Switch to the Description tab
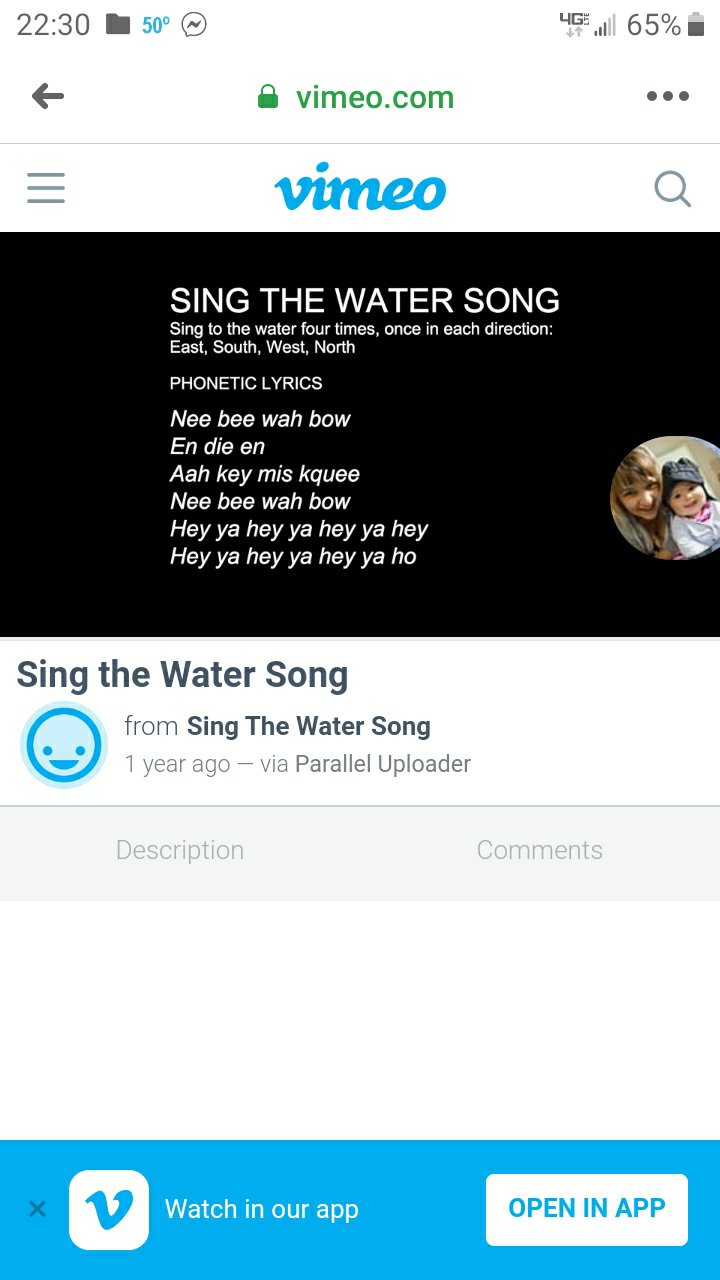The width and height of the screenshot is (720, 1280). pos(180,850)
